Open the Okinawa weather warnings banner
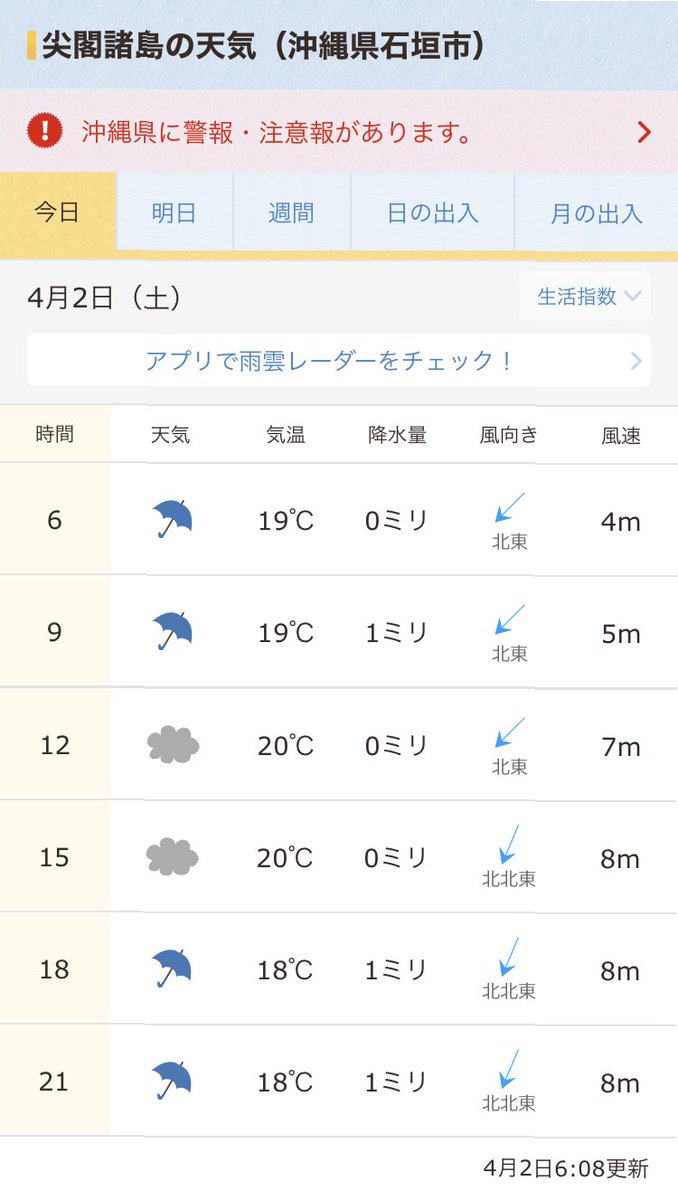Viewport: 678px width, 1200px height. (x=339, y=131)
